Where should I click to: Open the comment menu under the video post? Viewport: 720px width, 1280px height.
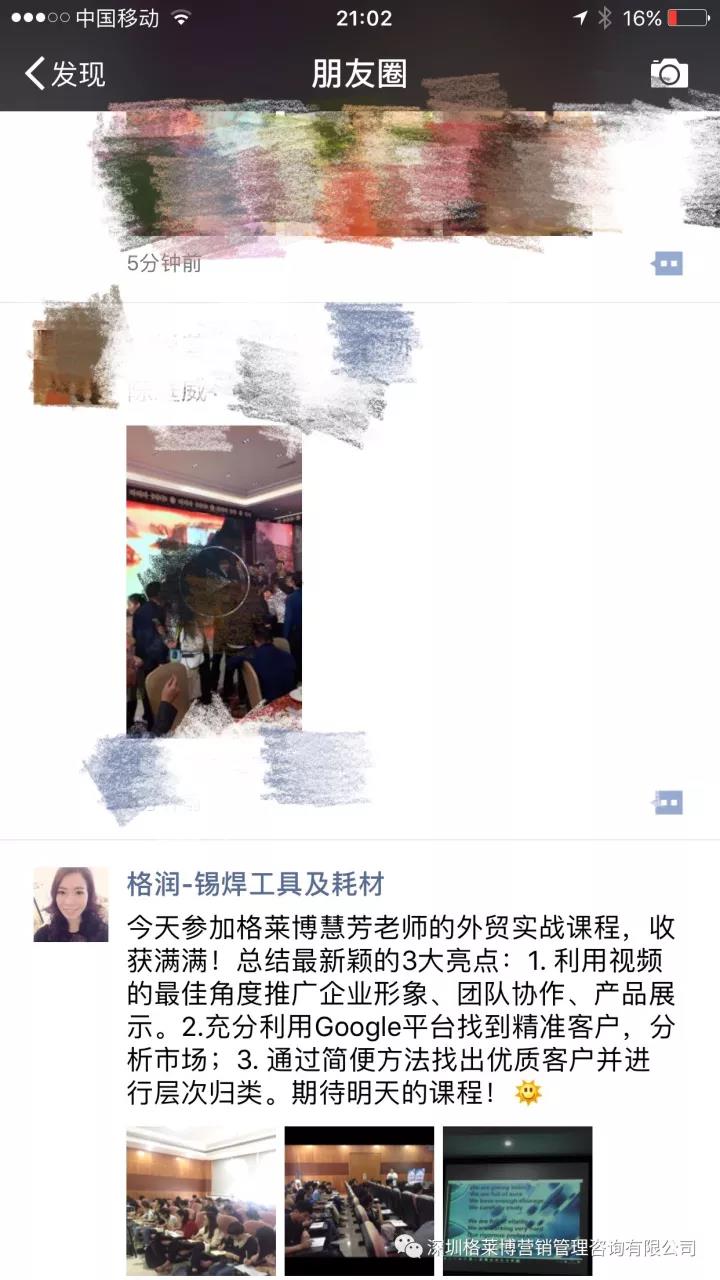667,802
